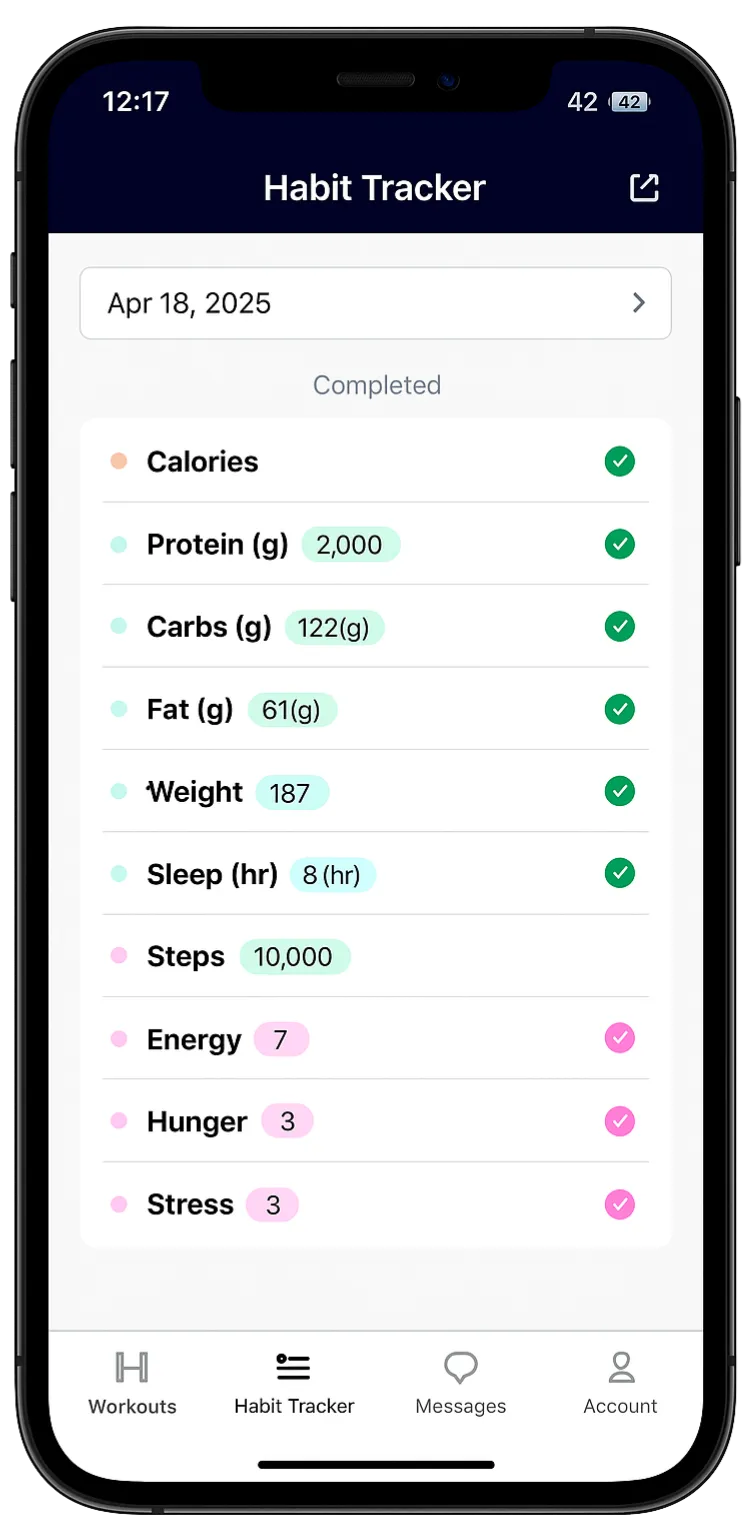Select the Hunger rating row
750x1536 pixels.
point(375,1121)
